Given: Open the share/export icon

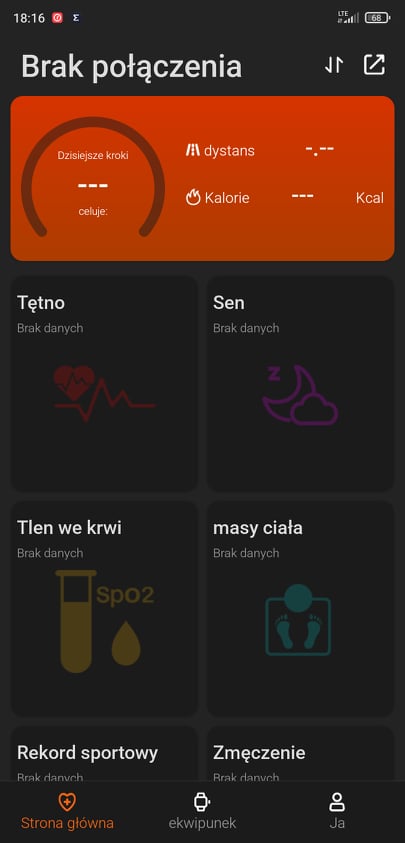Looking at the screenshot, I should 374,65.
